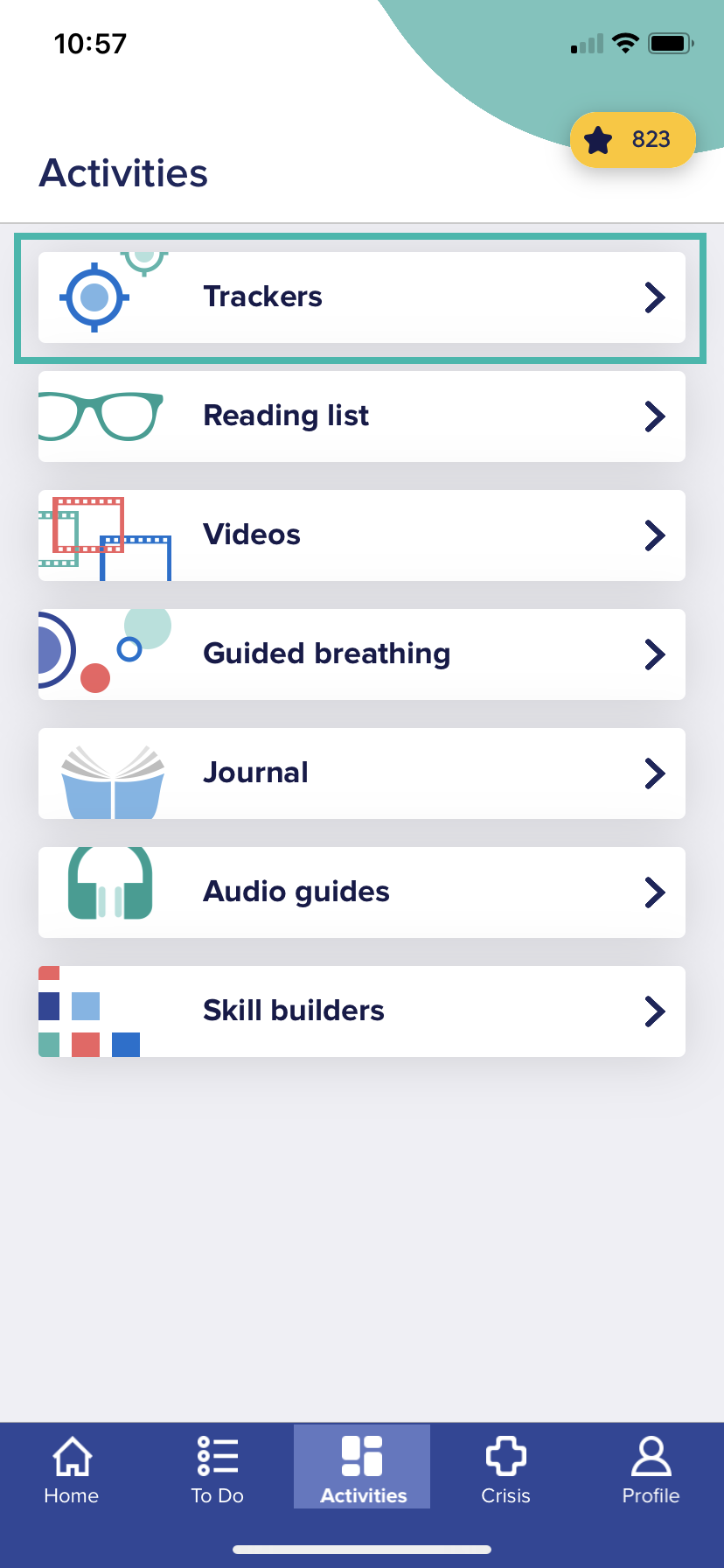Start Guided breathing
Image resolution: width=724 pixels, height=1568 pixels.
coord(362,654)
